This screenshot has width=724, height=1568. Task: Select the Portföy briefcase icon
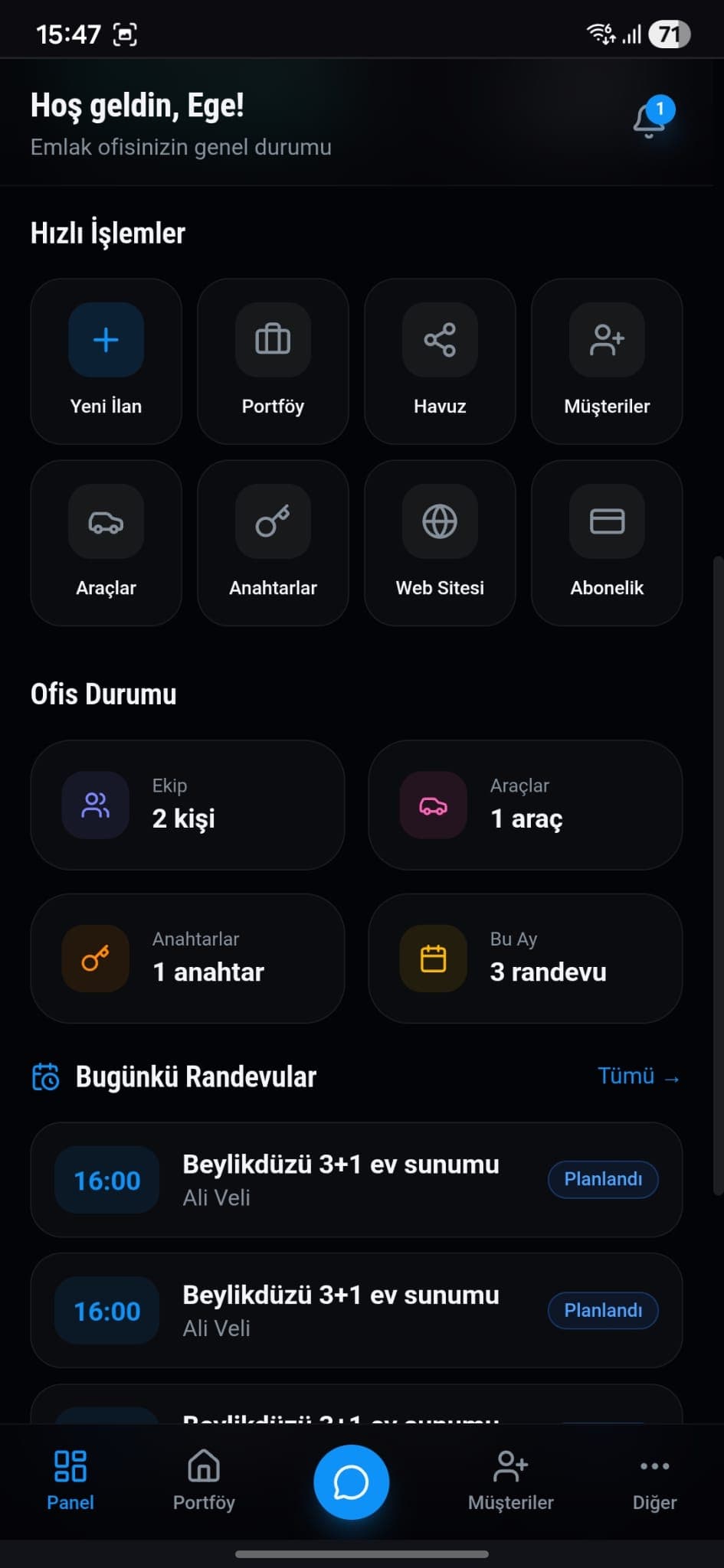click(272, 340)
